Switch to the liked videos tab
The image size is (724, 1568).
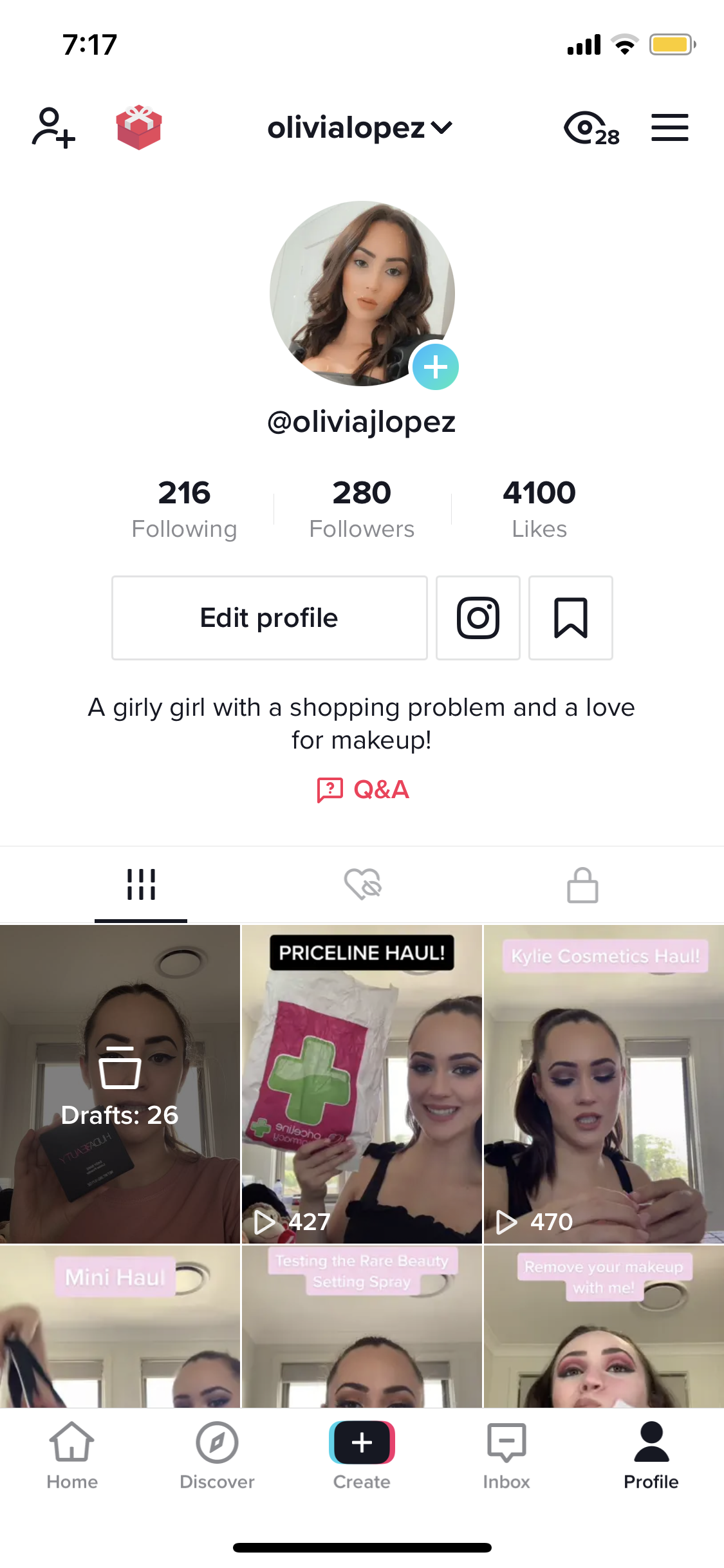tap(362, 884)
